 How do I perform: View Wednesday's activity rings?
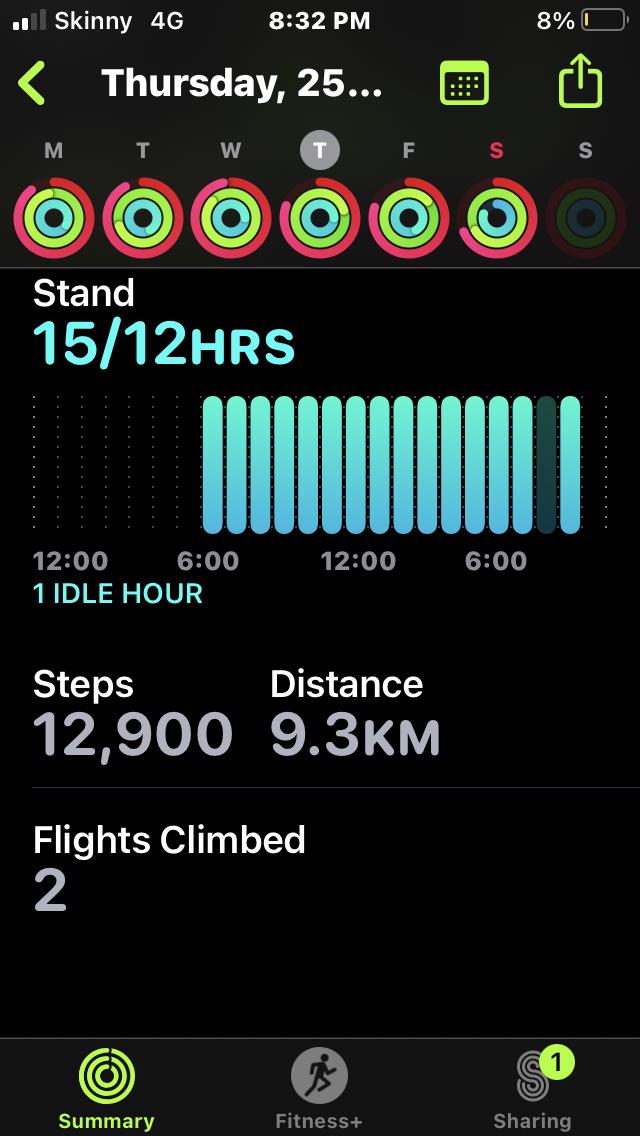(231, 217)
